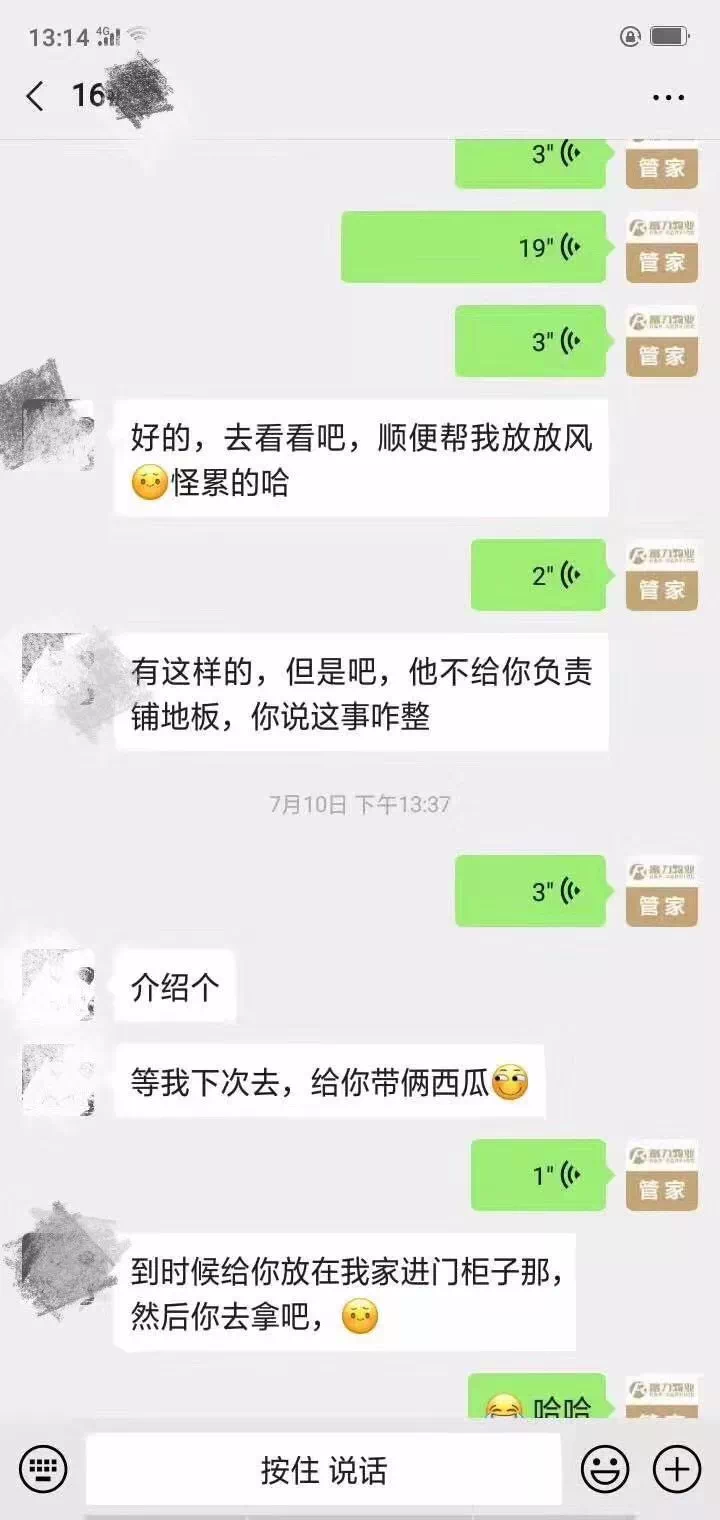Play the 19-second voice message
The image size is (720, 1520).
tap(473, 247)
